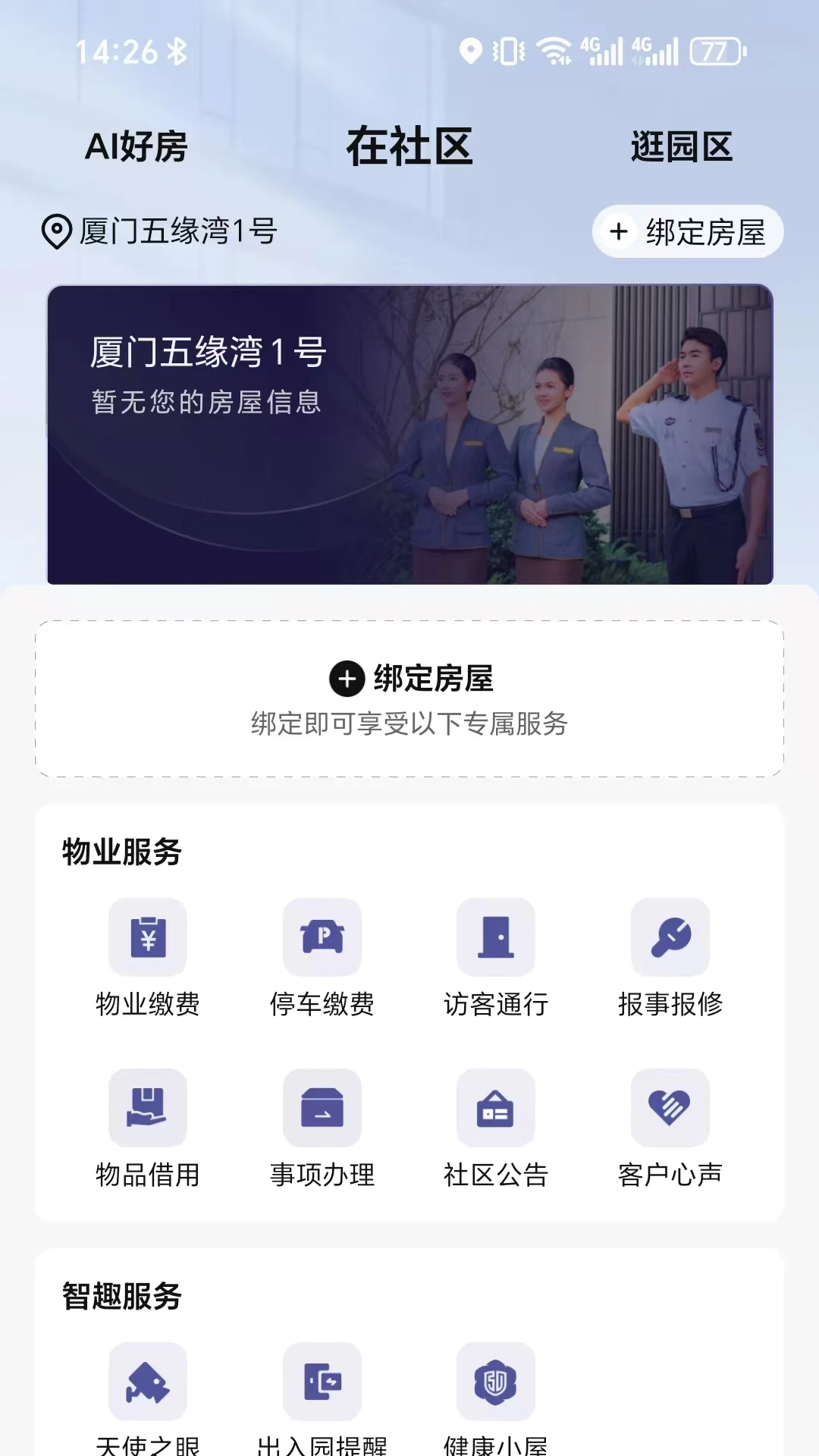
Task: Open 天使之眼
Action: tap(148, 1399)
